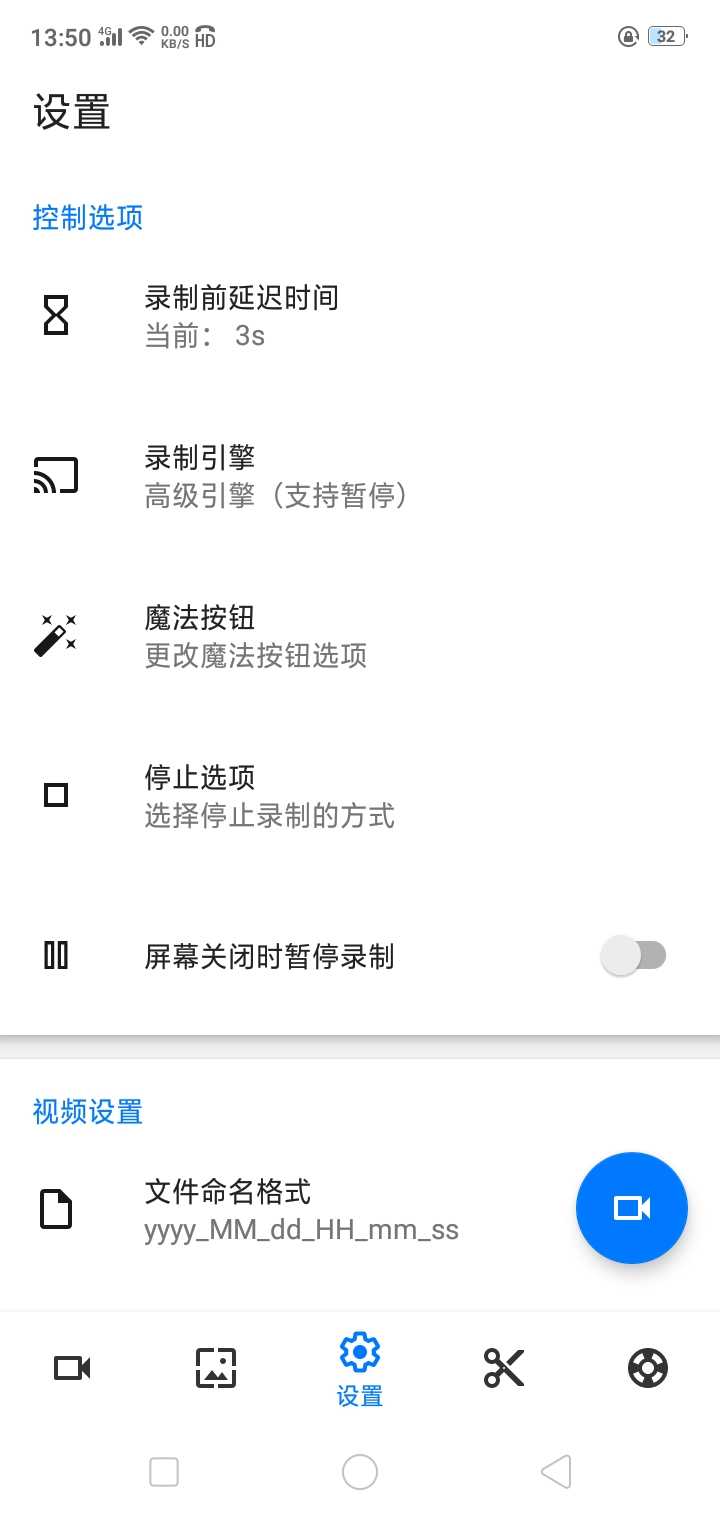Toggle 屏幕关闭时暂停录制 switch

tap(633, 956)
